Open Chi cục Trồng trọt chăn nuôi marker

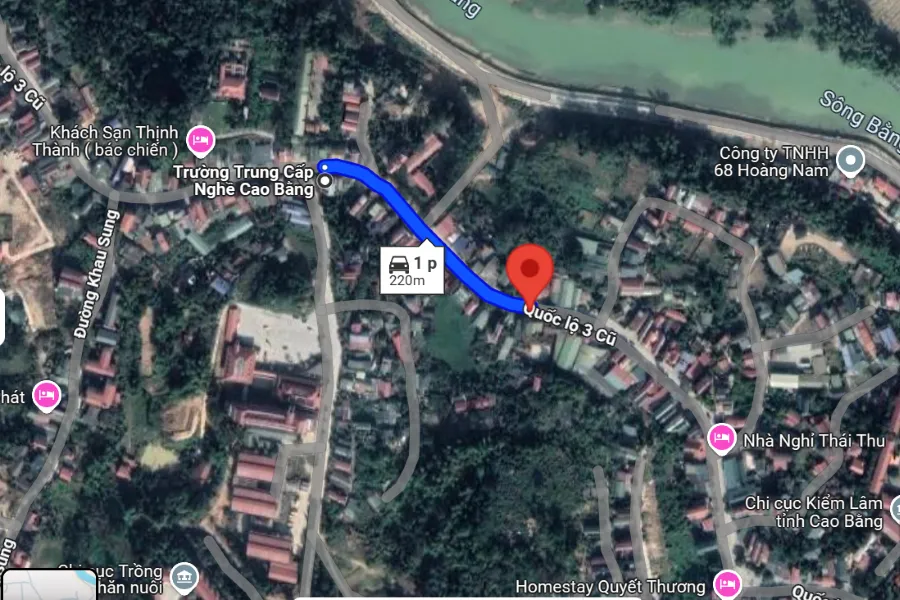(x=184, y=577)
